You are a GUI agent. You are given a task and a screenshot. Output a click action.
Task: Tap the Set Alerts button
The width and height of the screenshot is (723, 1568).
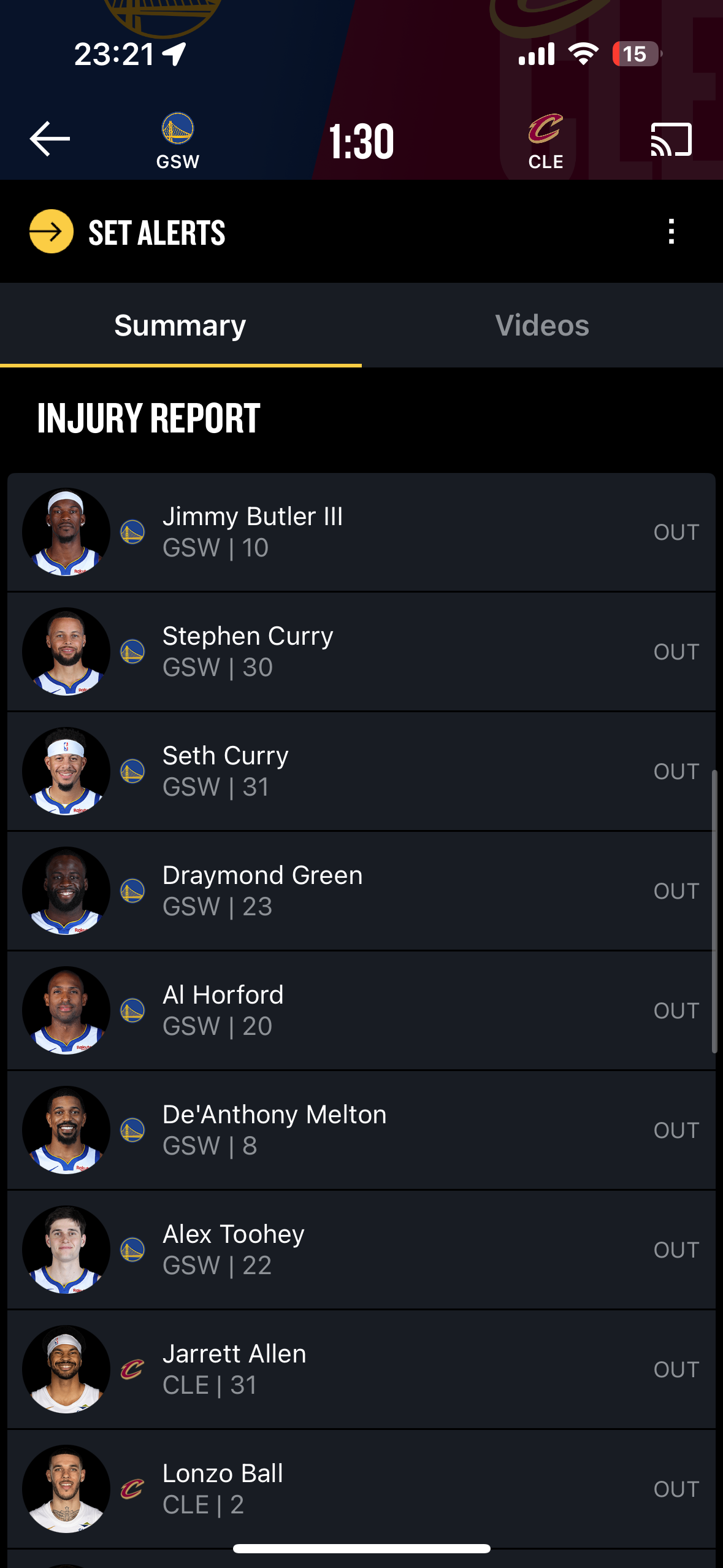128,233
